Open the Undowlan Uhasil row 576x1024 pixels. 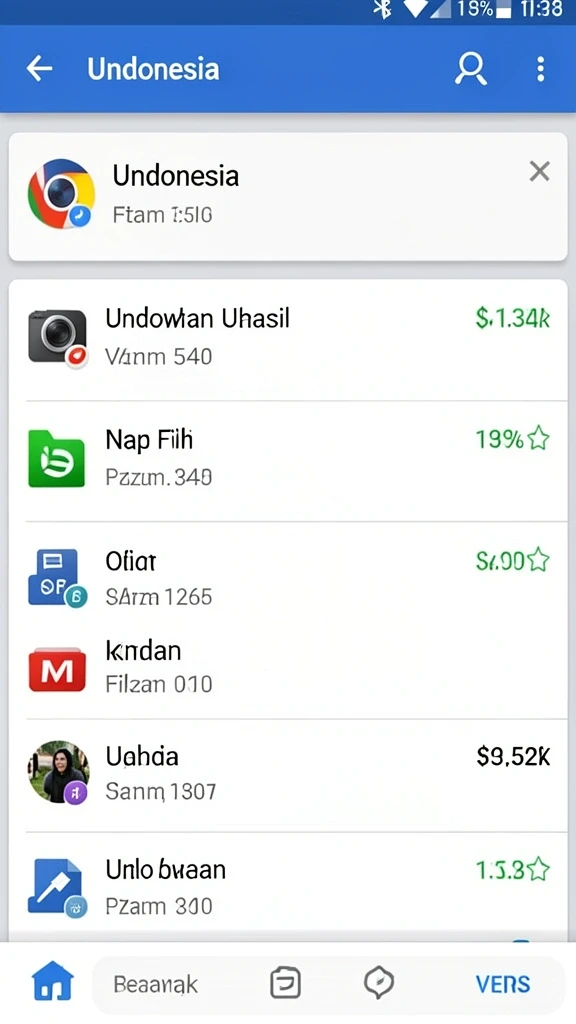288,340
